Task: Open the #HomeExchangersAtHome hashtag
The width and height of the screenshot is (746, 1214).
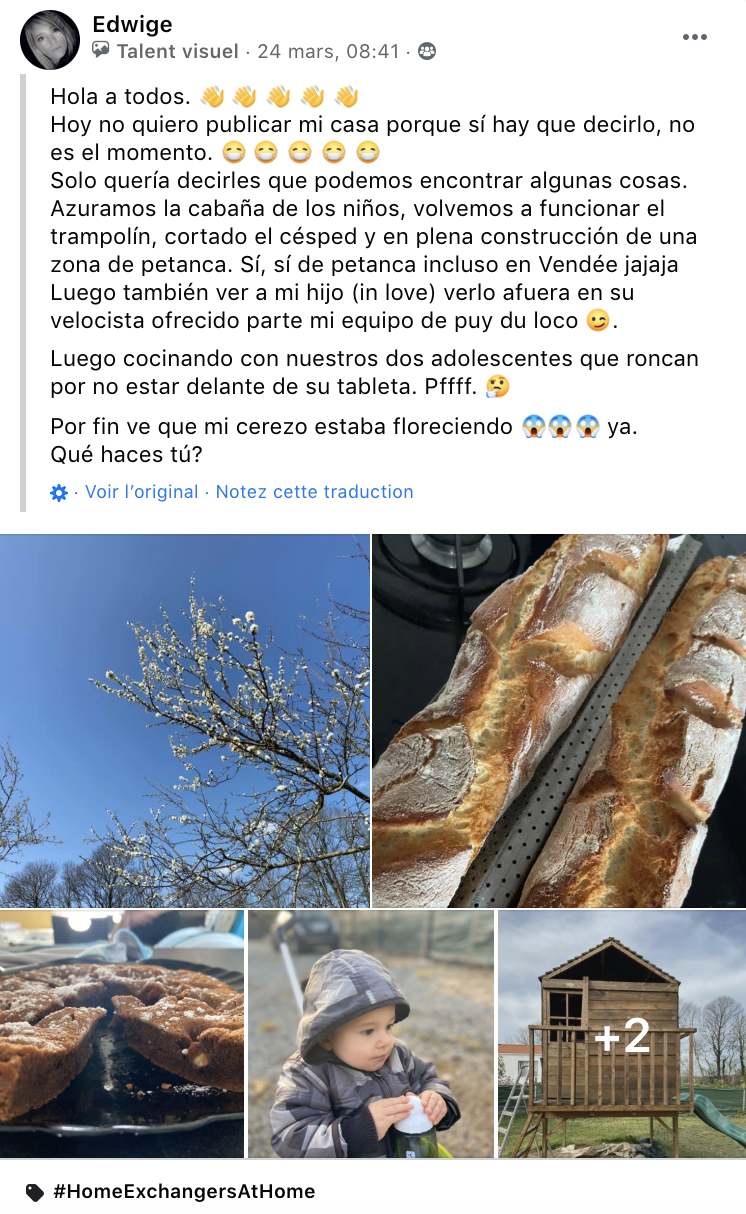Action: [184, 1191]
